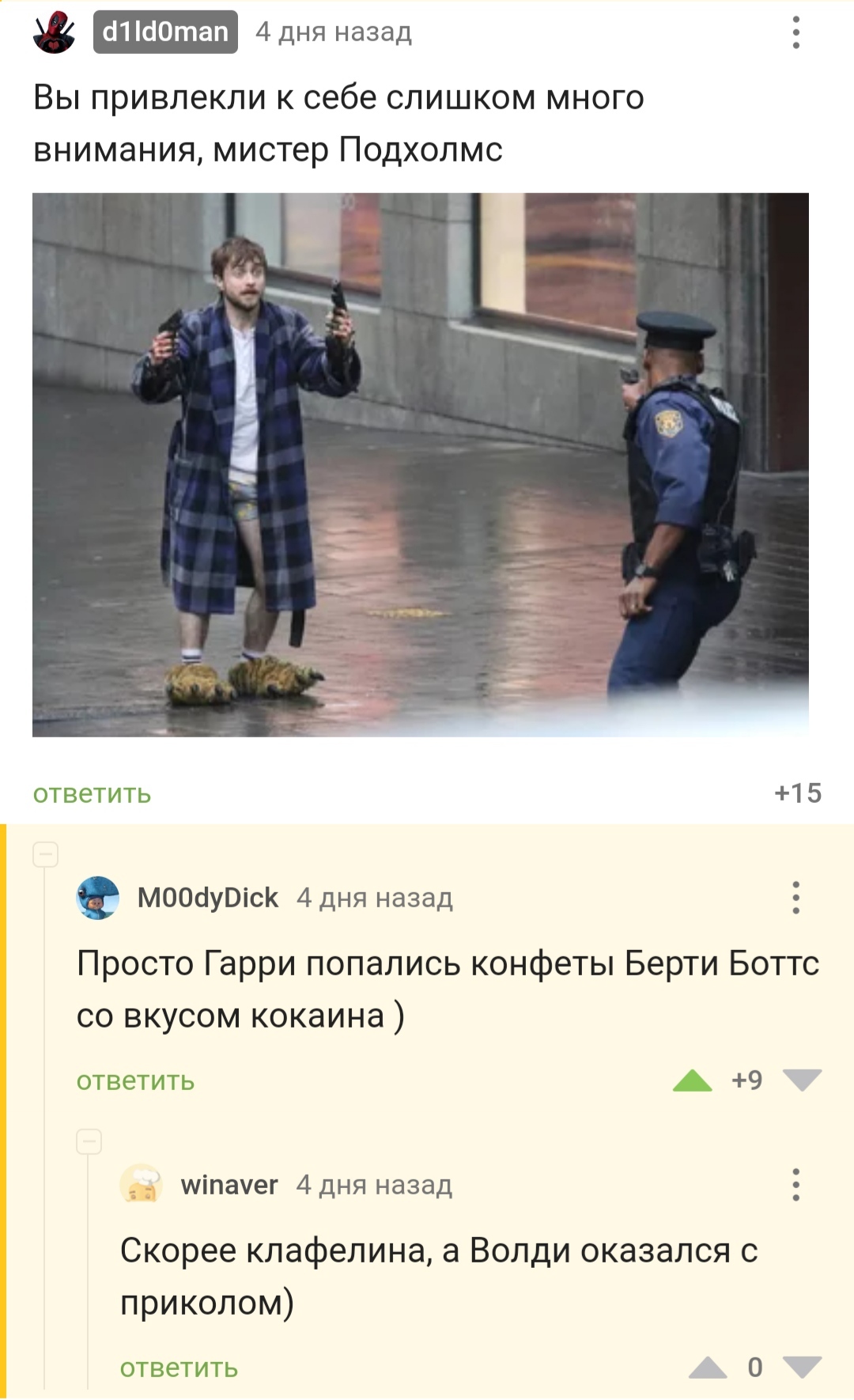This screenshot has width=854, height=1400.
Task: Downvote winaver's comment
Action: (802, 1368)
